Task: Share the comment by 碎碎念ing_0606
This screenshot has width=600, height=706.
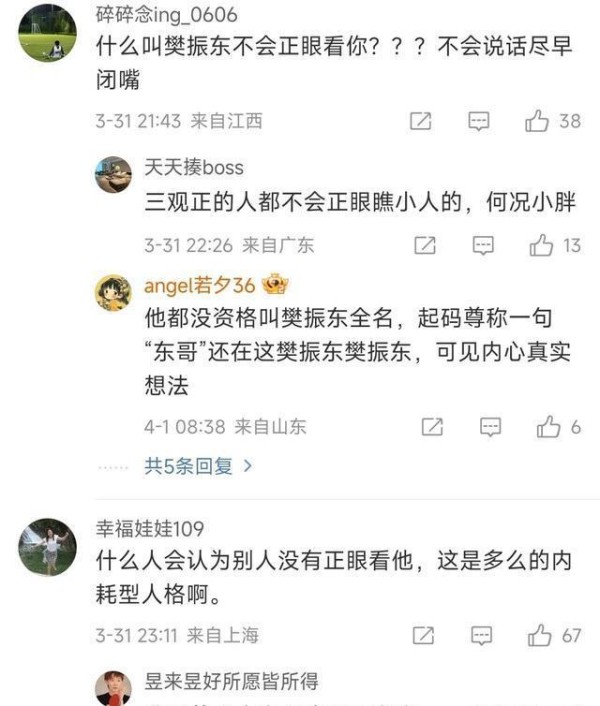Action: point(421,121)
